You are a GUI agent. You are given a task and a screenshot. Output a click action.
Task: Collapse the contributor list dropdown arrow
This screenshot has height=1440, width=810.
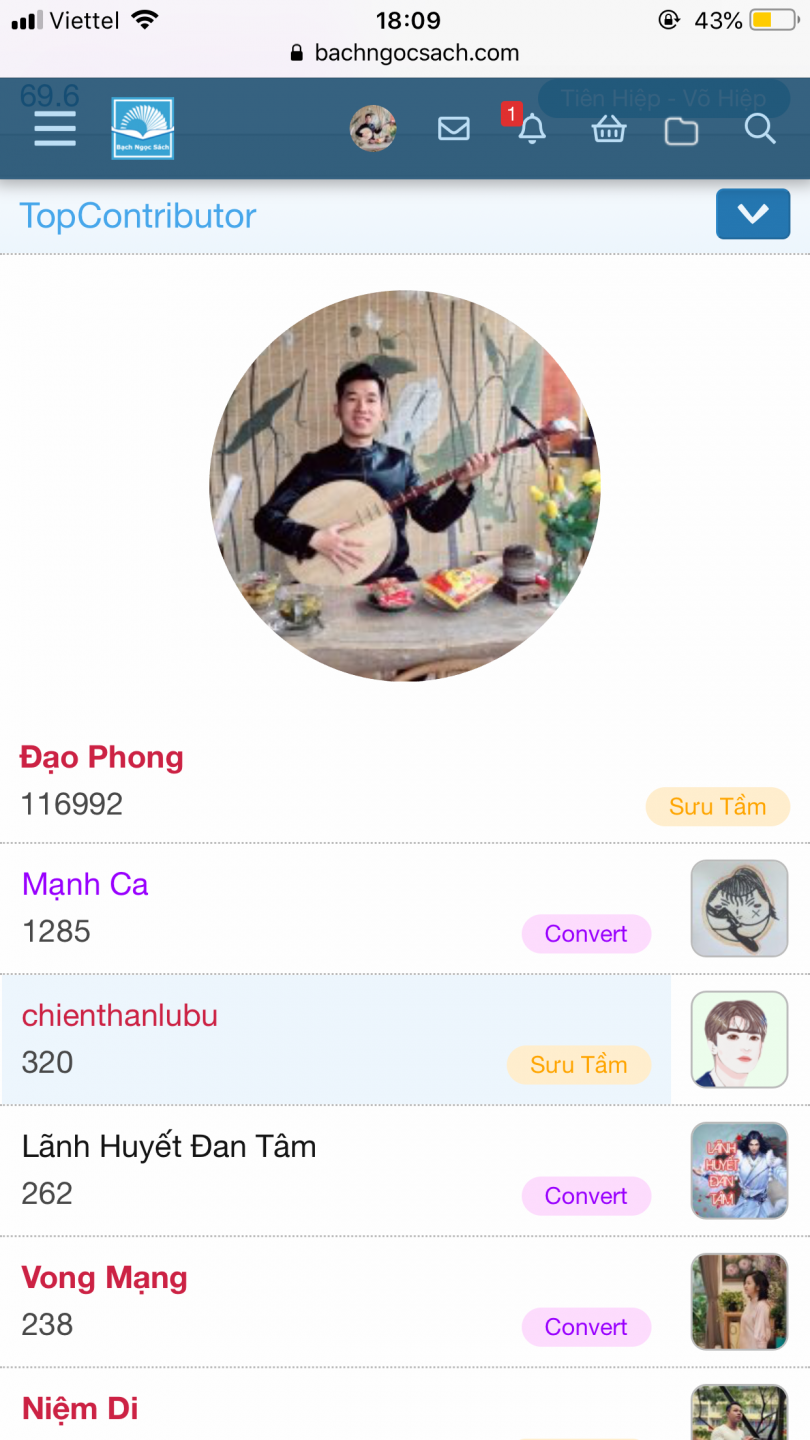click(753, 214)
